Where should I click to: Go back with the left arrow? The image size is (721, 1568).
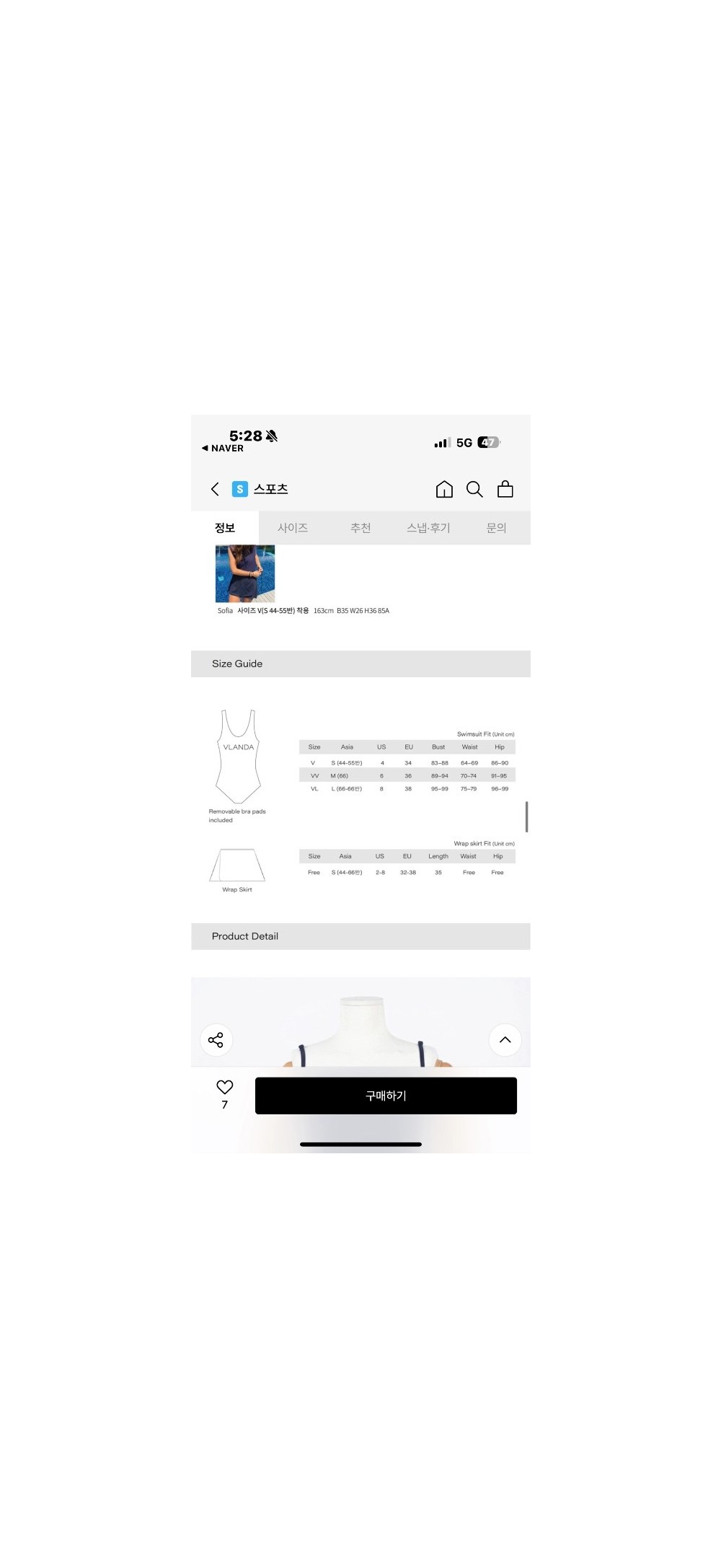click(x=215, y=489)
